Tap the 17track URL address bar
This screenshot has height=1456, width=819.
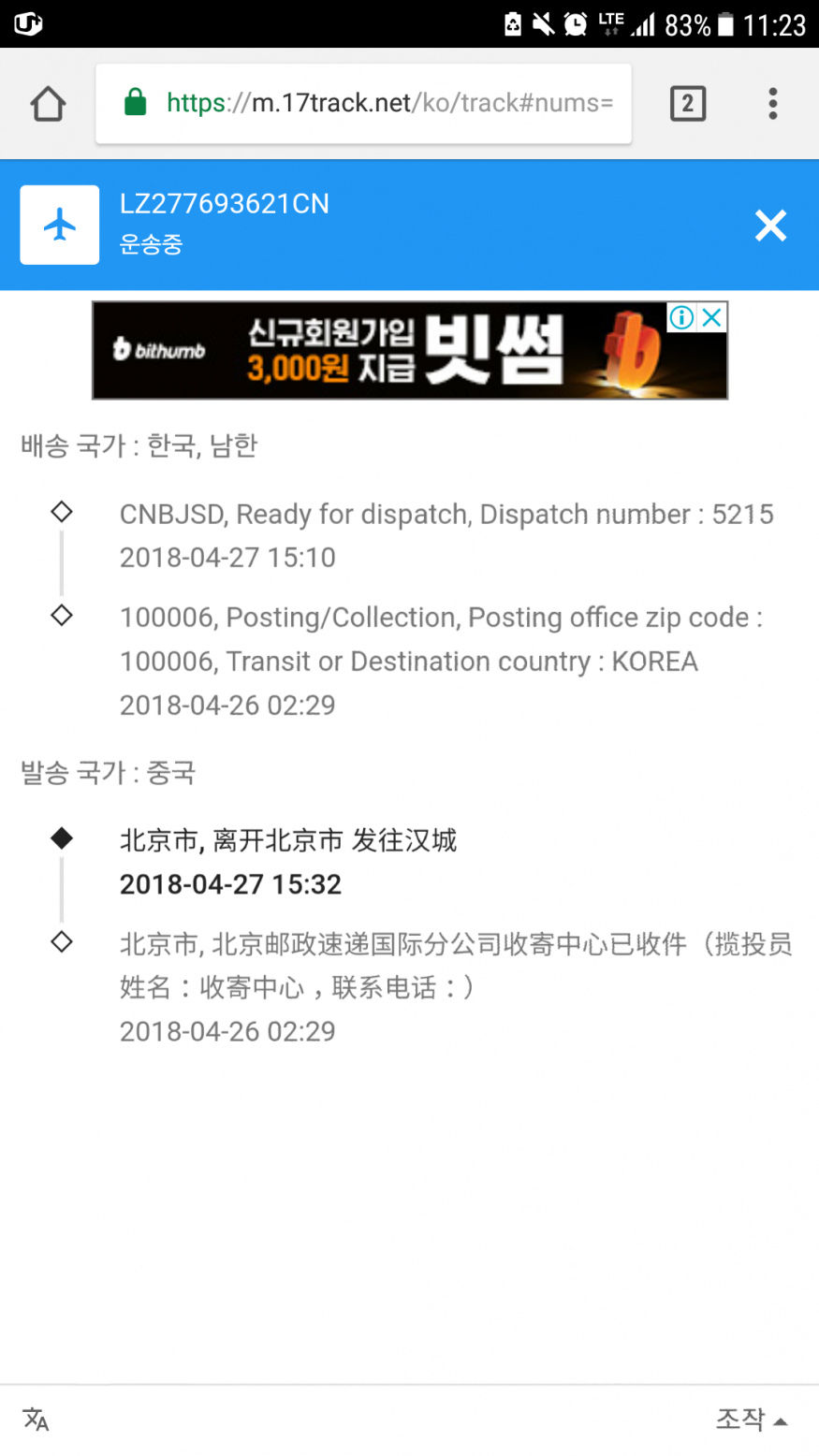click(x=363, y=103)
